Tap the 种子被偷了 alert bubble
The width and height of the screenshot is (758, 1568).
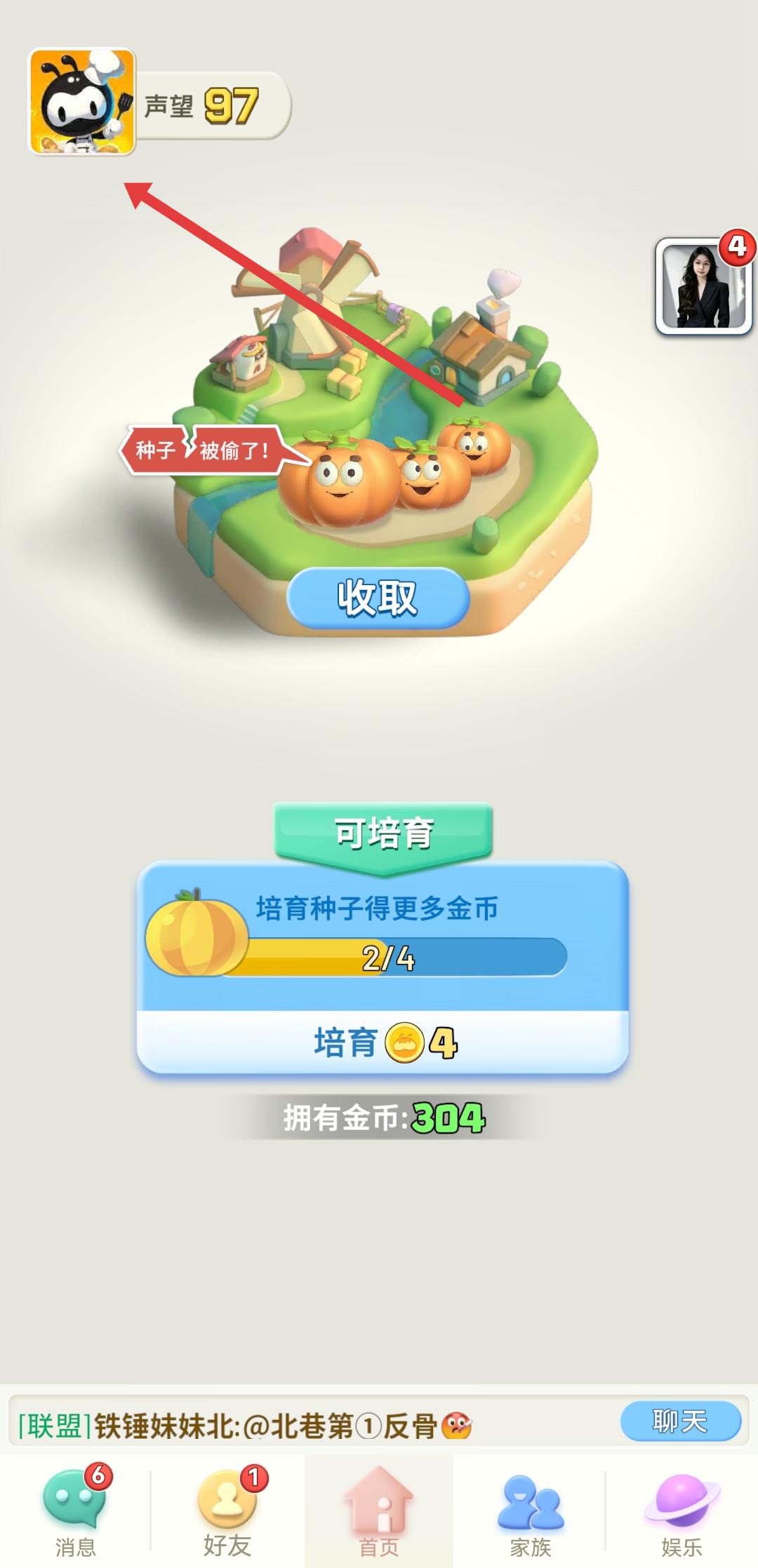[x=204, y=450]
